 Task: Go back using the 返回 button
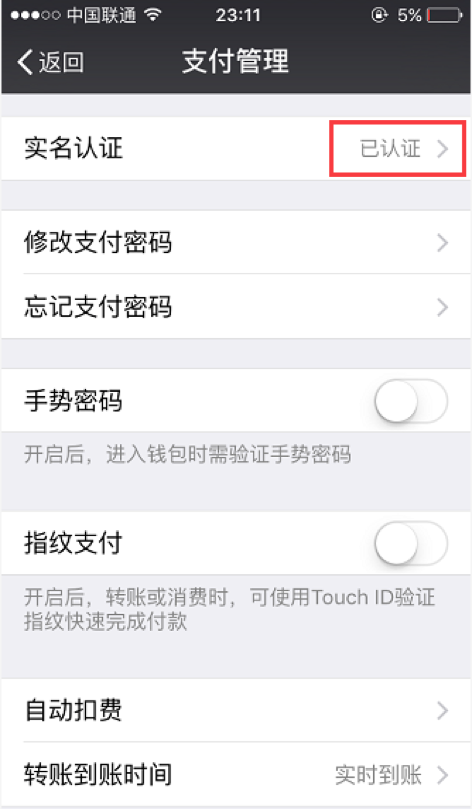pyautogui.click(x=51, y=62)
